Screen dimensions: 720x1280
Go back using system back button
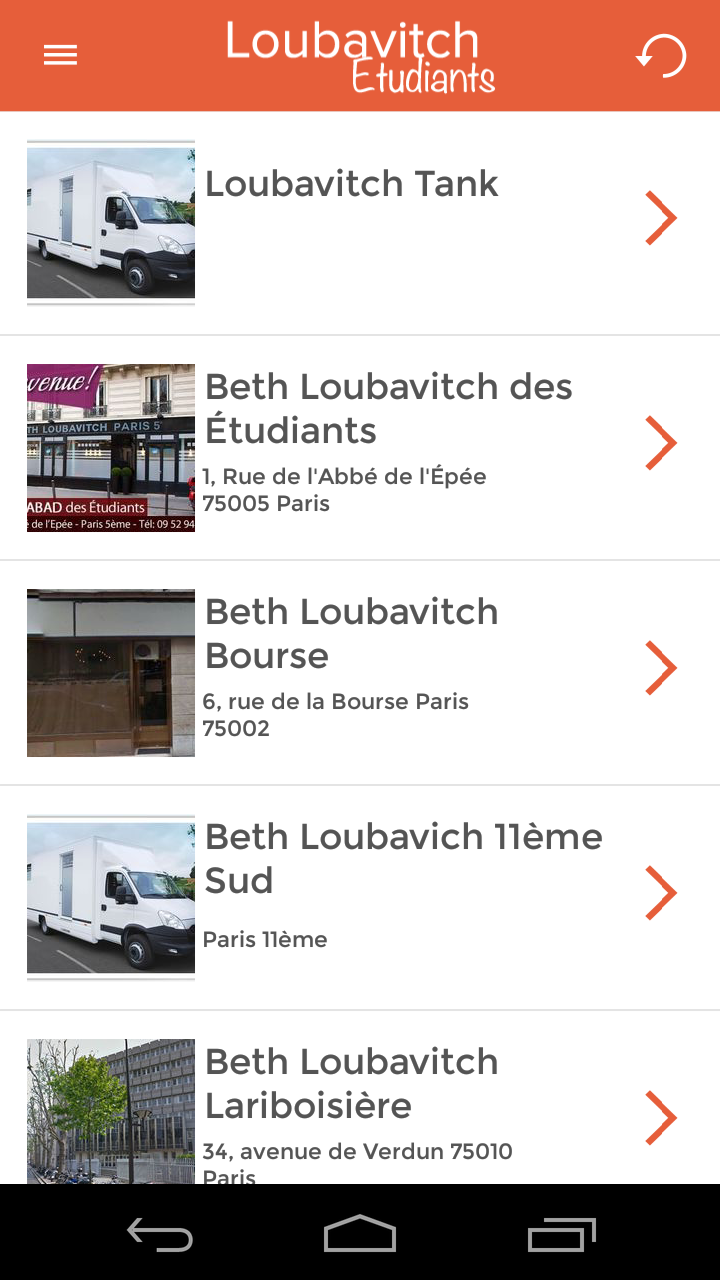tap(160, 1234)
